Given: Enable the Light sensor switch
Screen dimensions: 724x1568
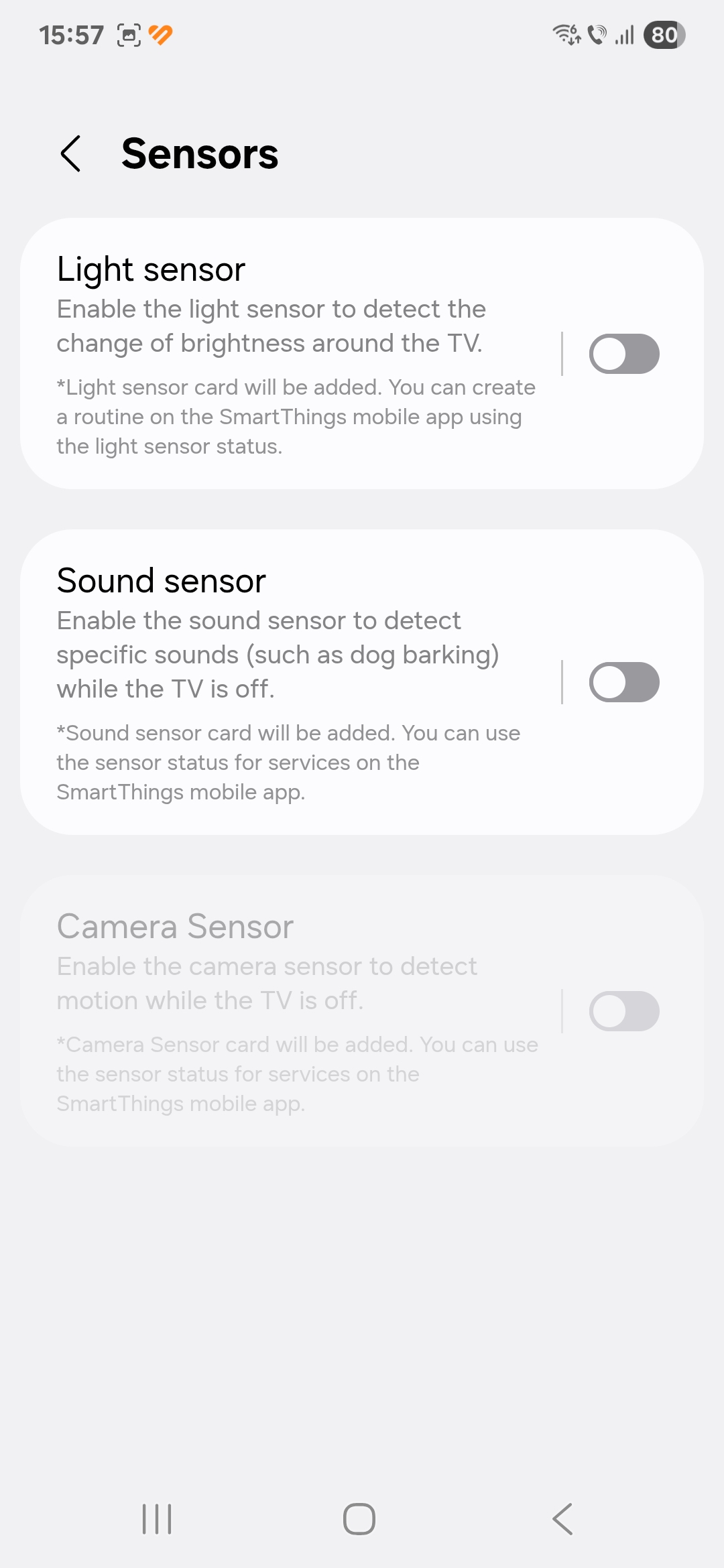Looking at the screenshot, I should [624, 354].
